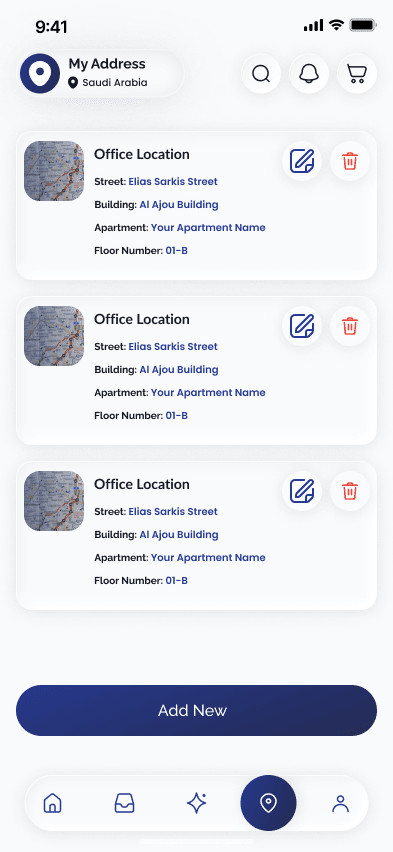393x852 pixels.
Task: Open the shopping cart
Action: pyautogui.click(x=357, y=73)
